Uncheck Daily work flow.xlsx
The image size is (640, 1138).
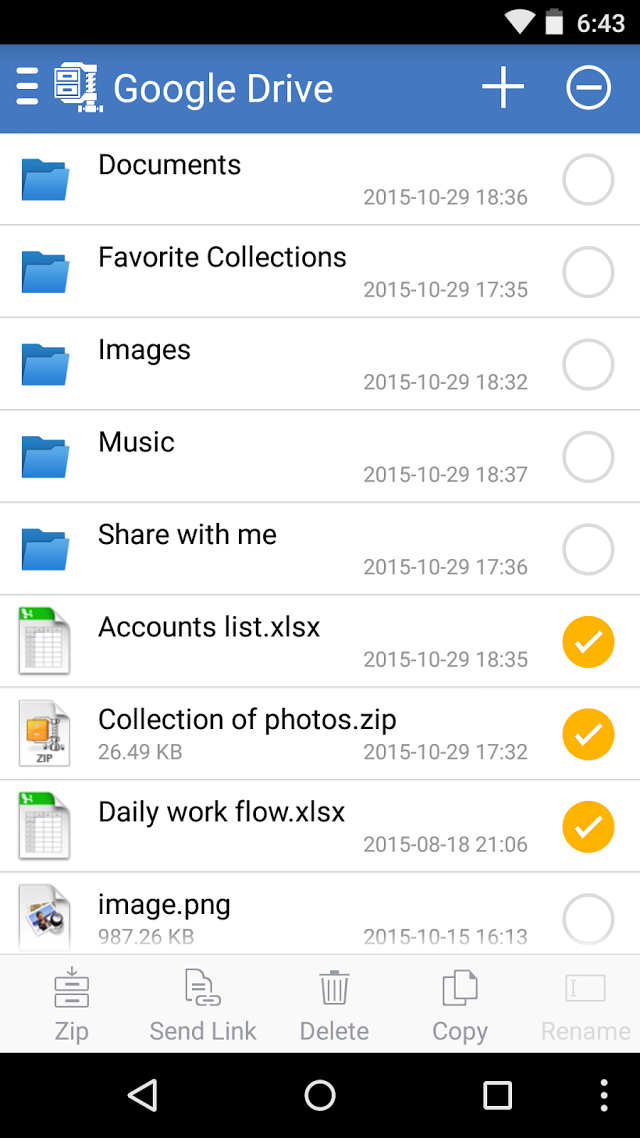(588, 827)
